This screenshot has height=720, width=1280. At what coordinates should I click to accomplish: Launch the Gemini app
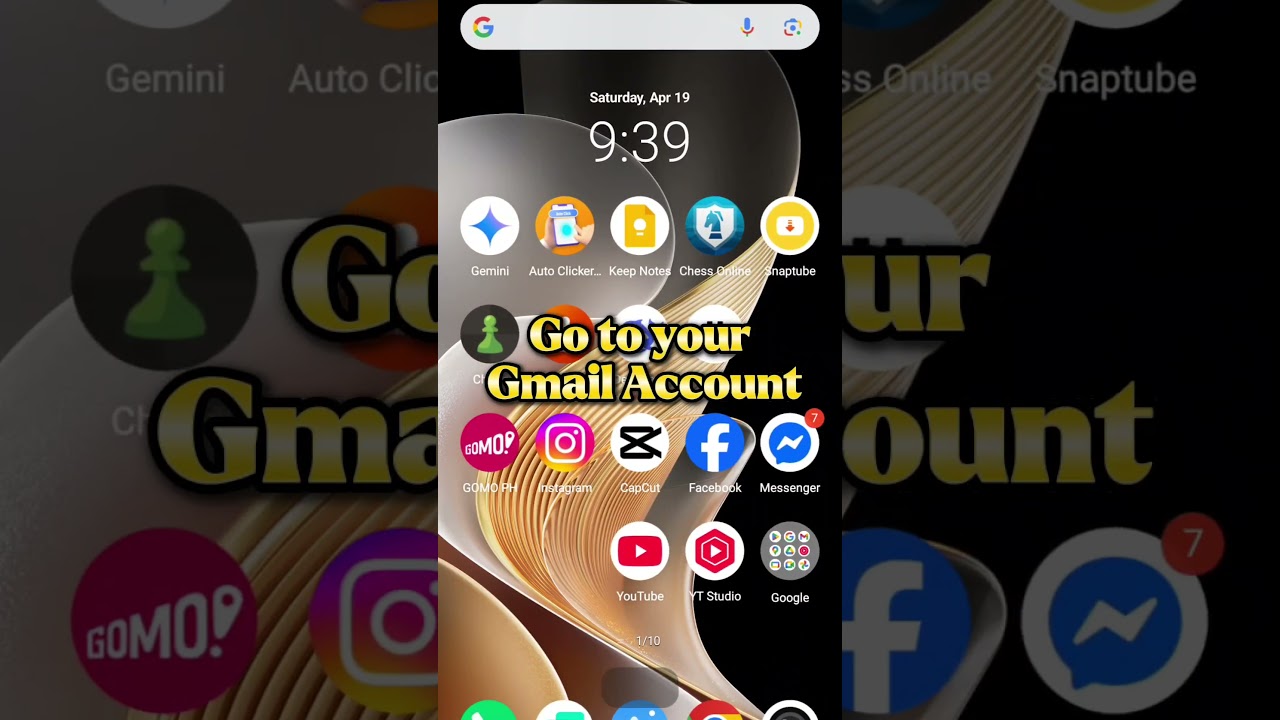[x=490, y=227]
